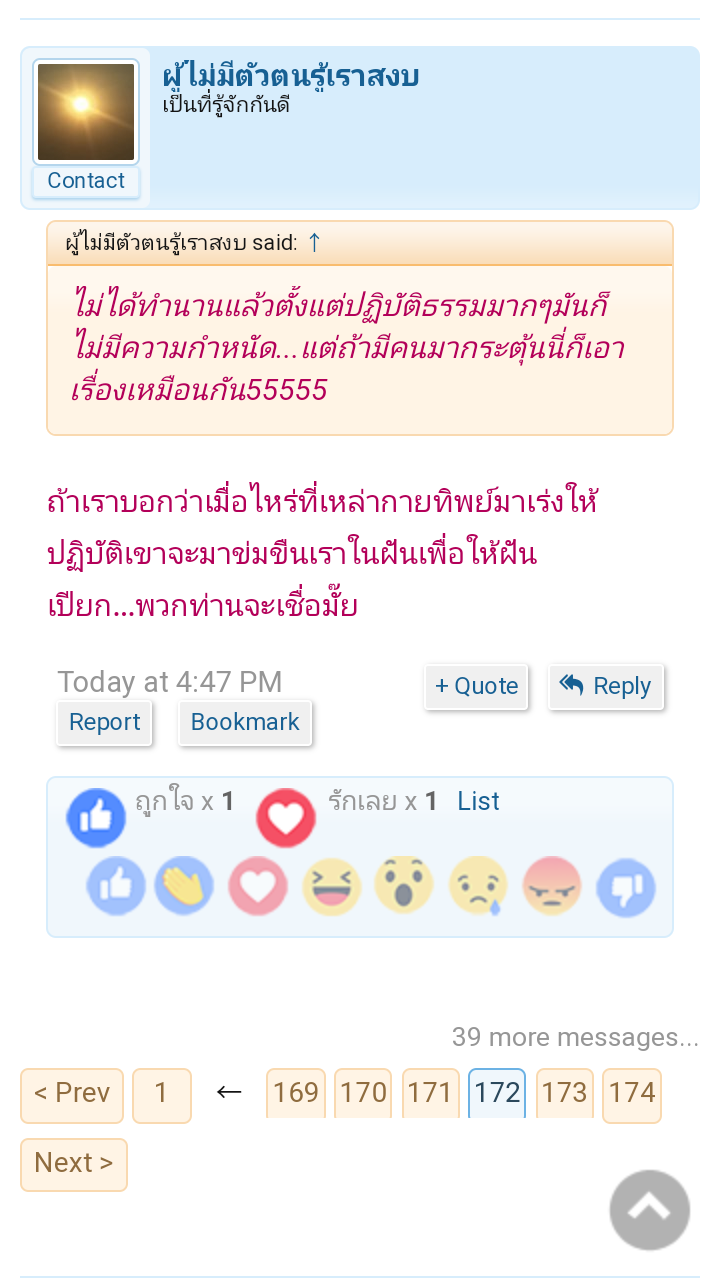Bookmark this post
720x1280 pixels.
tap(245, 722)
